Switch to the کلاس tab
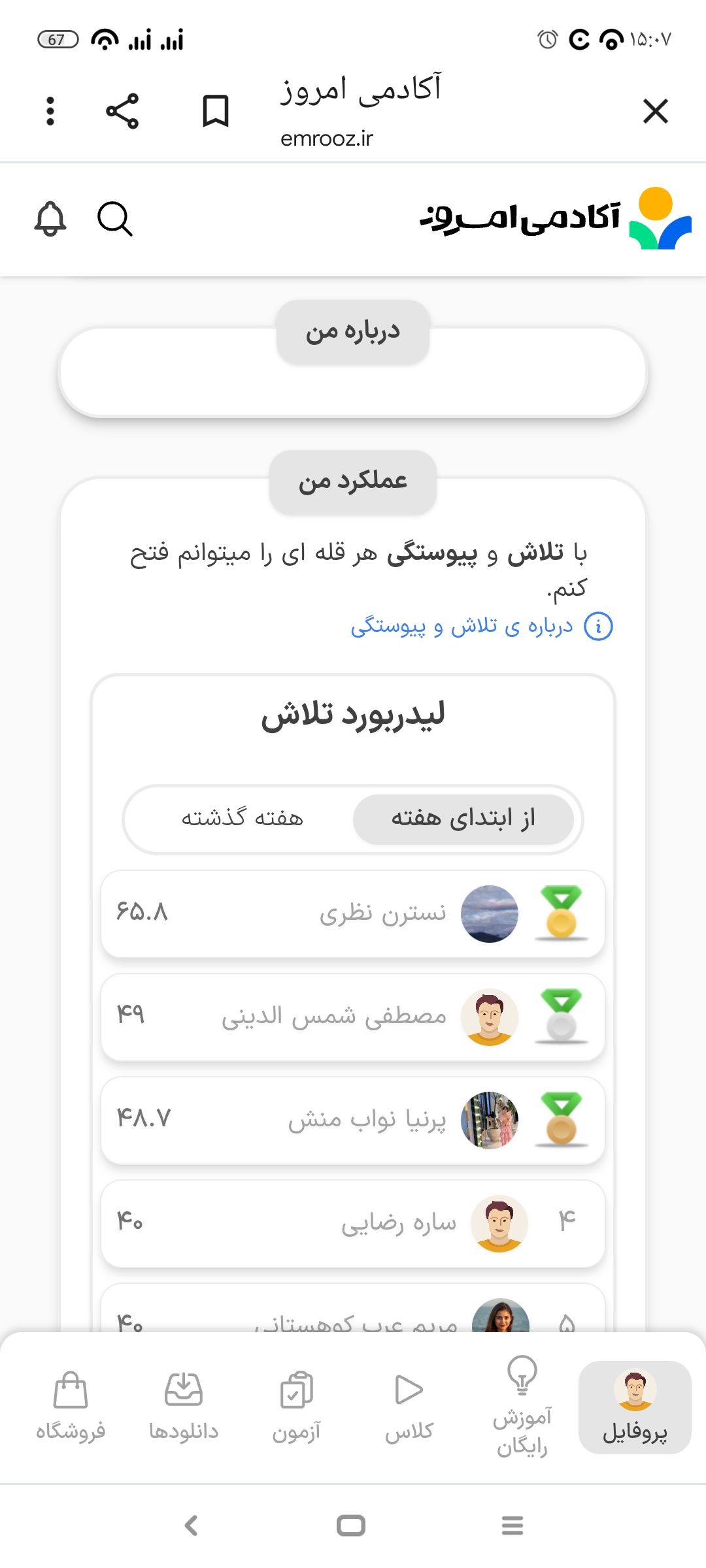Viewport: 706px width, 1568px height. (x=409, y=1407)
